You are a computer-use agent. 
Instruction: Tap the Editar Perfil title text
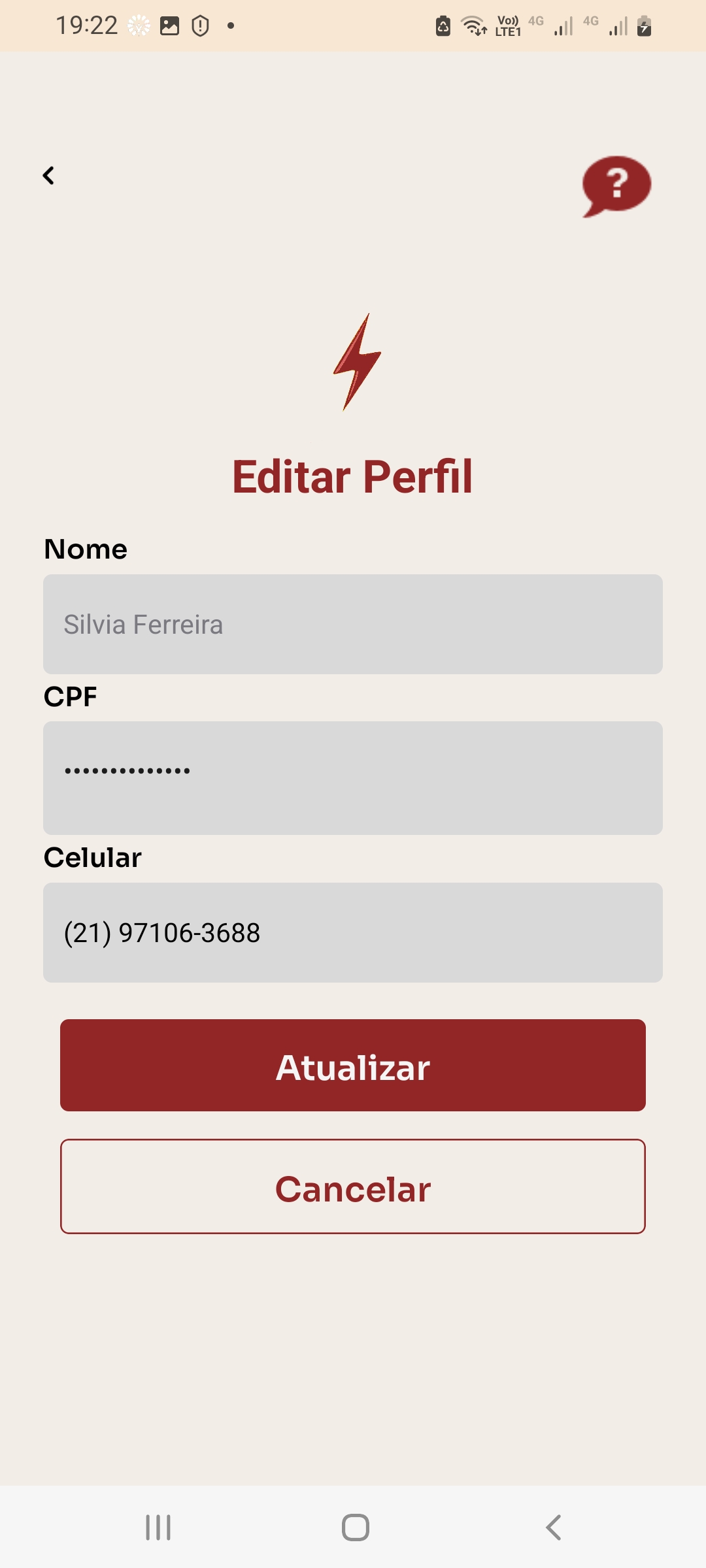tap(353, 477)
